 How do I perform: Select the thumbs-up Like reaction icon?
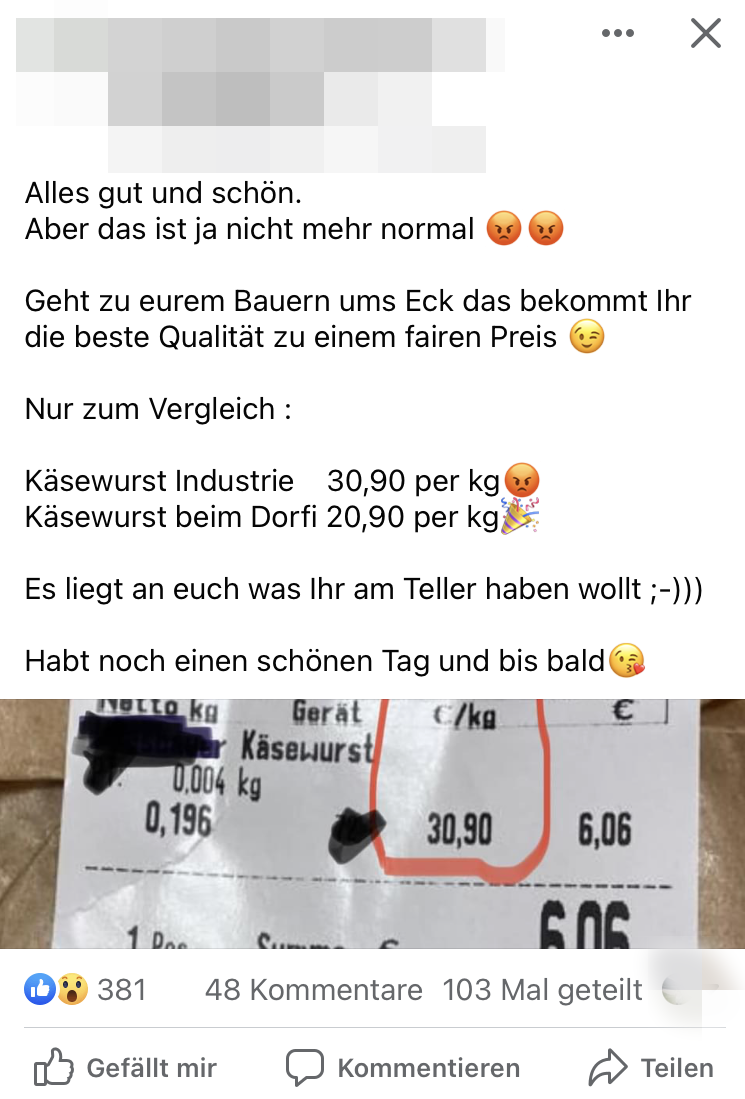[x=39, y=989]
